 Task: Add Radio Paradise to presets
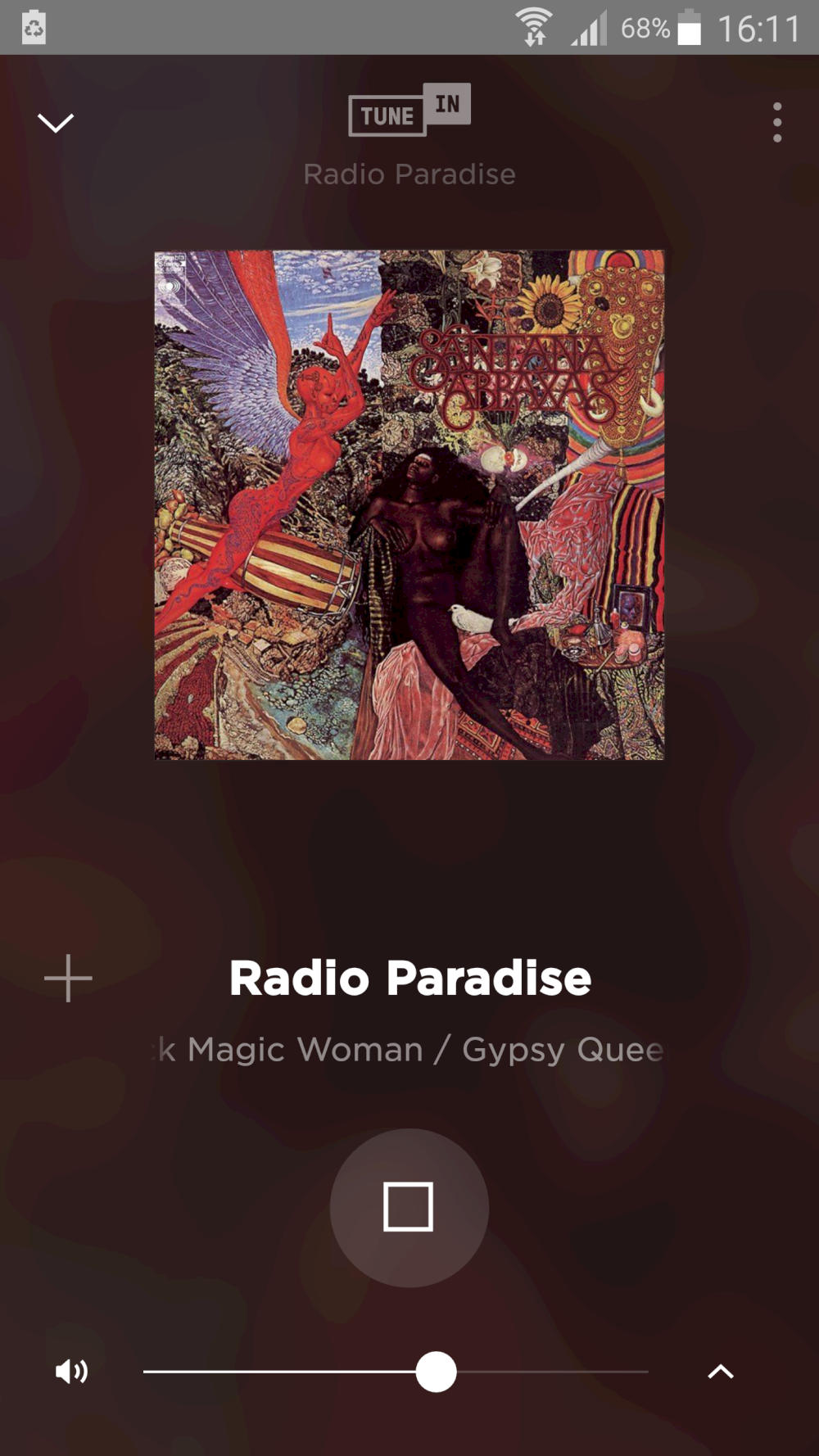[68, 978]
